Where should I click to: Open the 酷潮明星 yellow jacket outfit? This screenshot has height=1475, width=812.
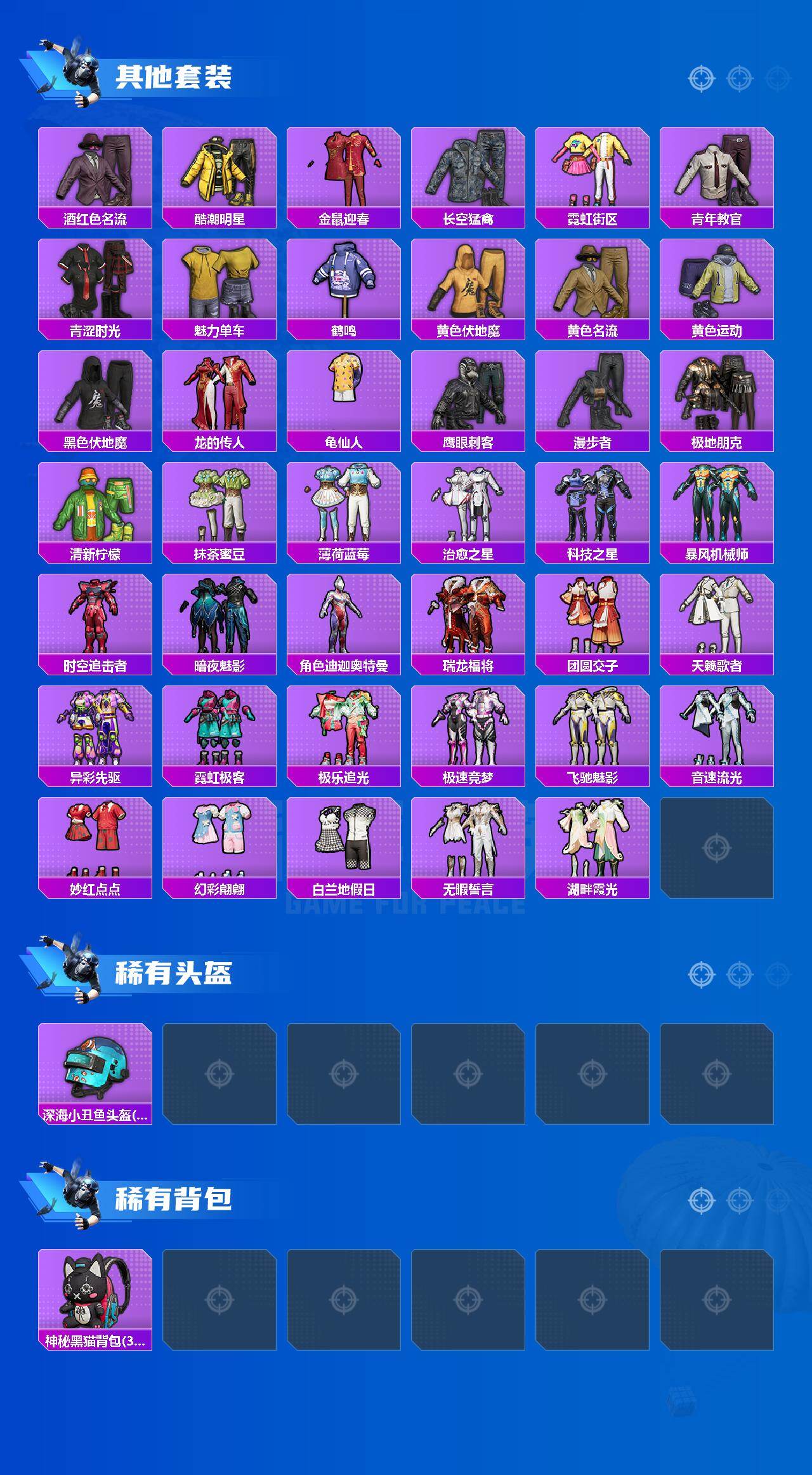[x=219, y=171]
